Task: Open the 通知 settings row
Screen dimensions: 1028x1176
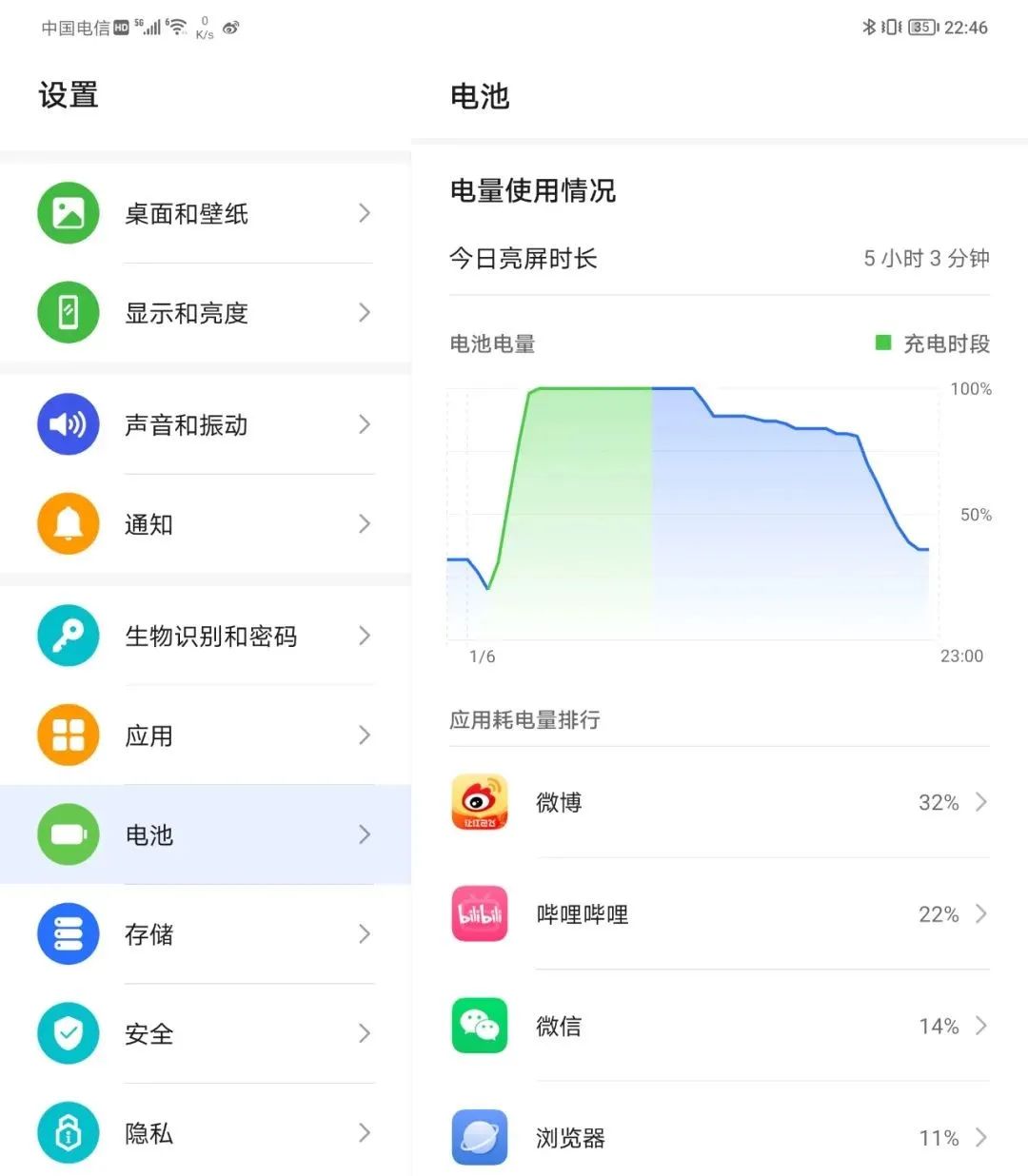Action: [206, 523]
